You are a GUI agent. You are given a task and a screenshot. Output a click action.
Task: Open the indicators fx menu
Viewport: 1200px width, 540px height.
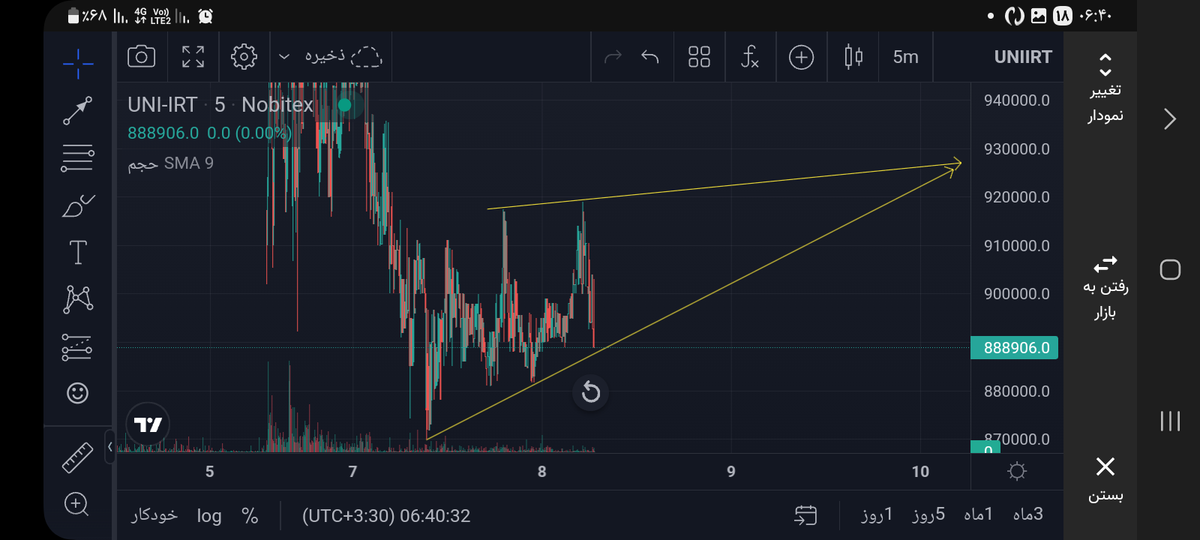click(750, 57)
